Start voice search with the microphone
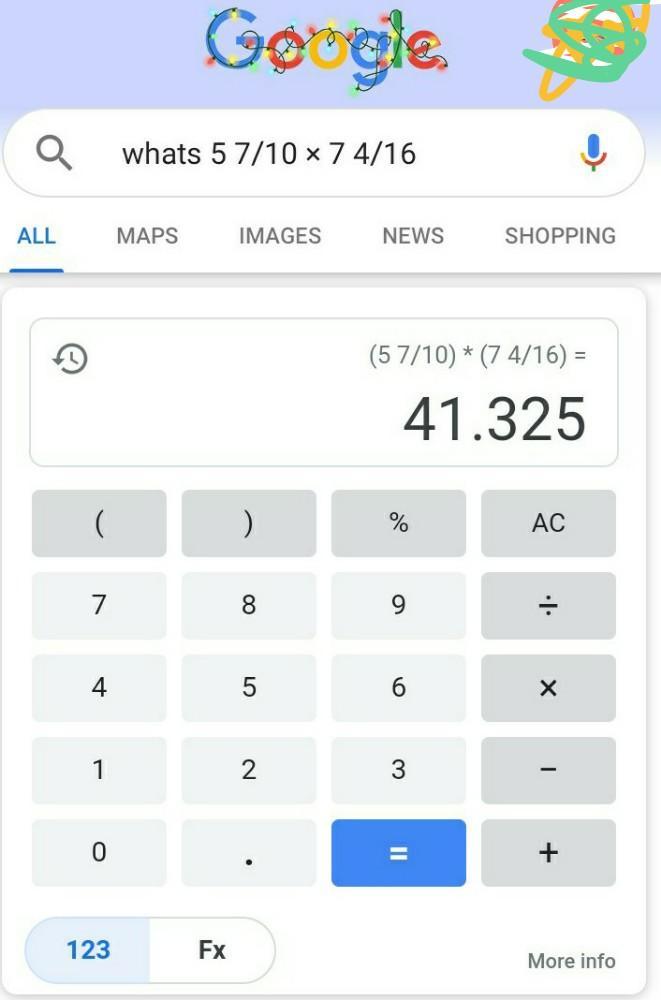Screen dimensions: 661x1000 click(x=593, y=153)
